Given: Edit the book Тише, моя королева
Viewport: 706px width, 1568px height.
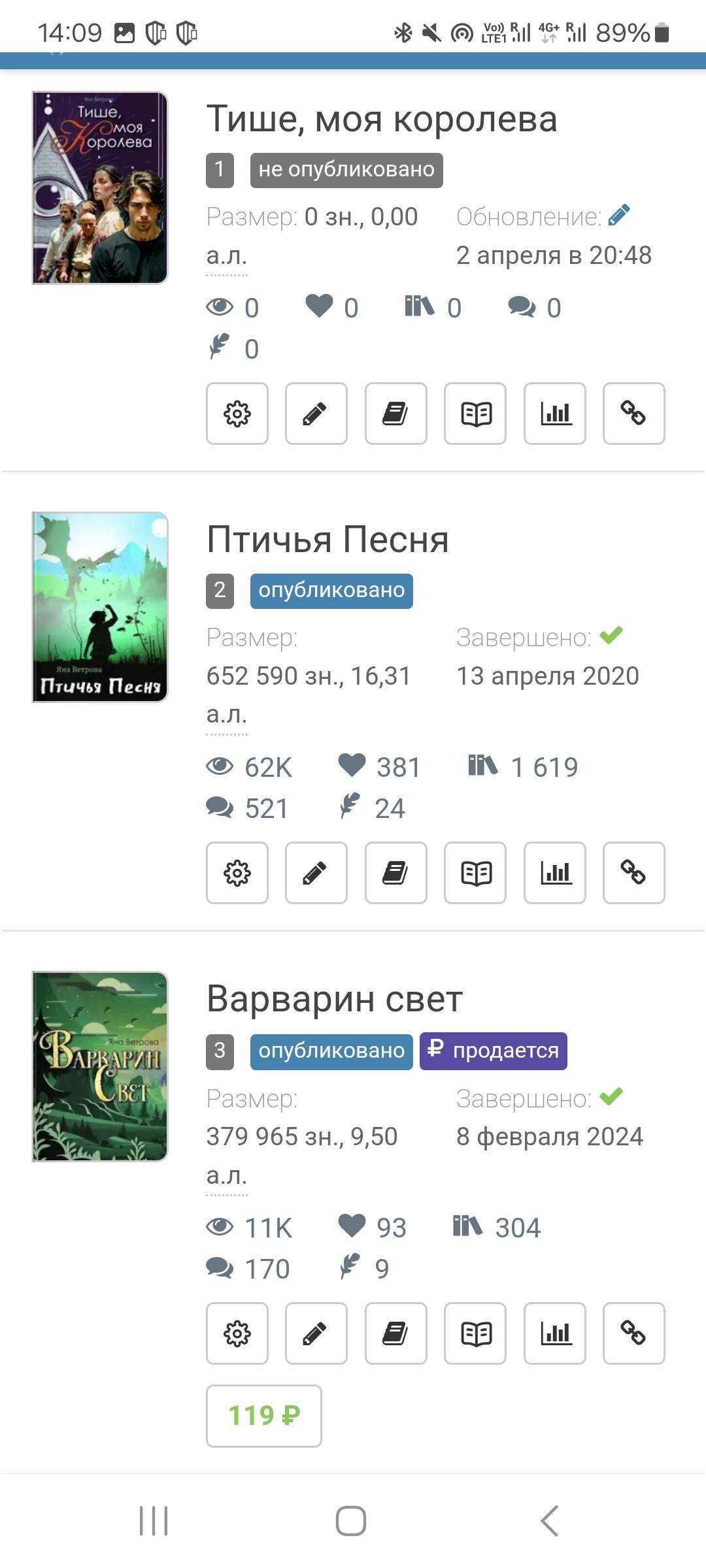Looking at the screenshot, I should 316,414.
